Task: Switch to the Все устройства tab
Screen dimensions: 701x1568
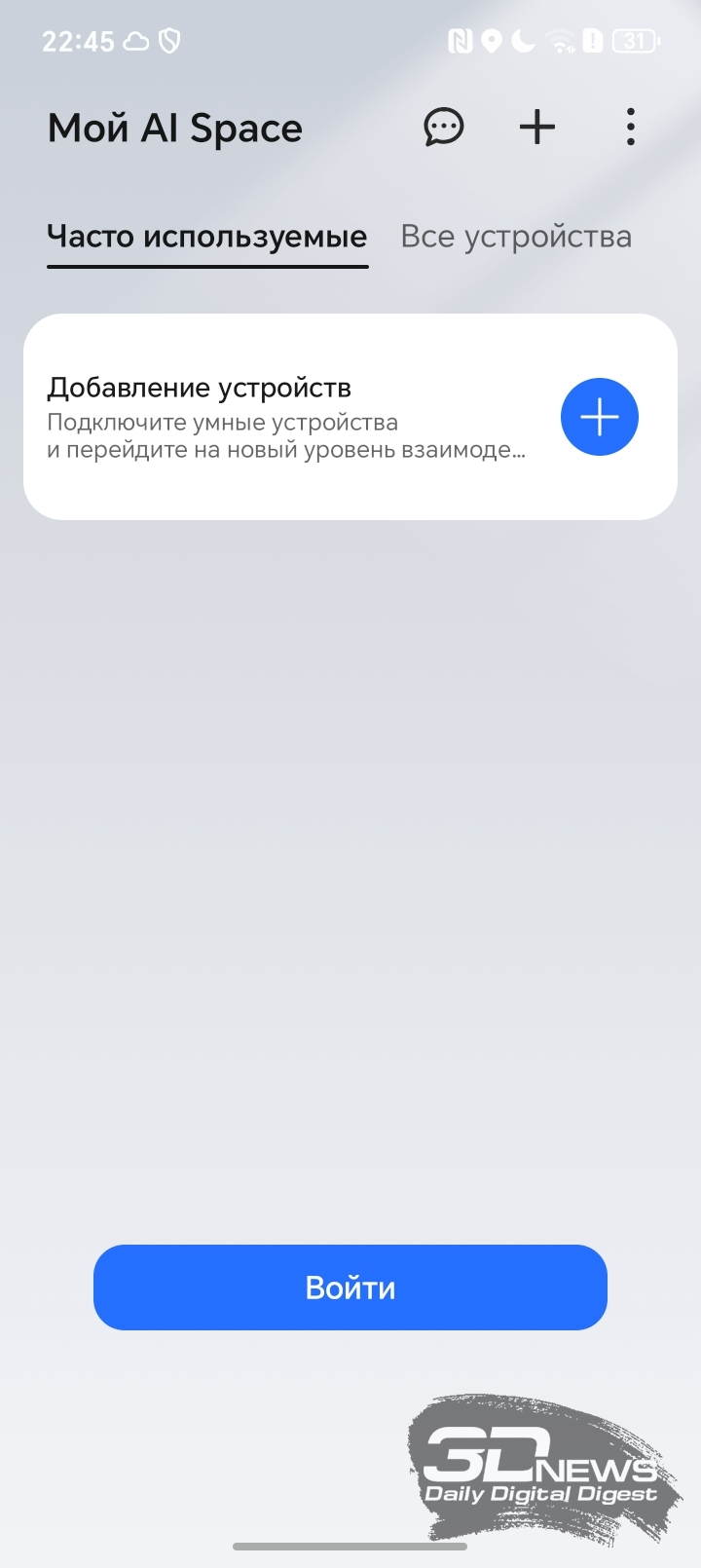Action: point(516,237)
